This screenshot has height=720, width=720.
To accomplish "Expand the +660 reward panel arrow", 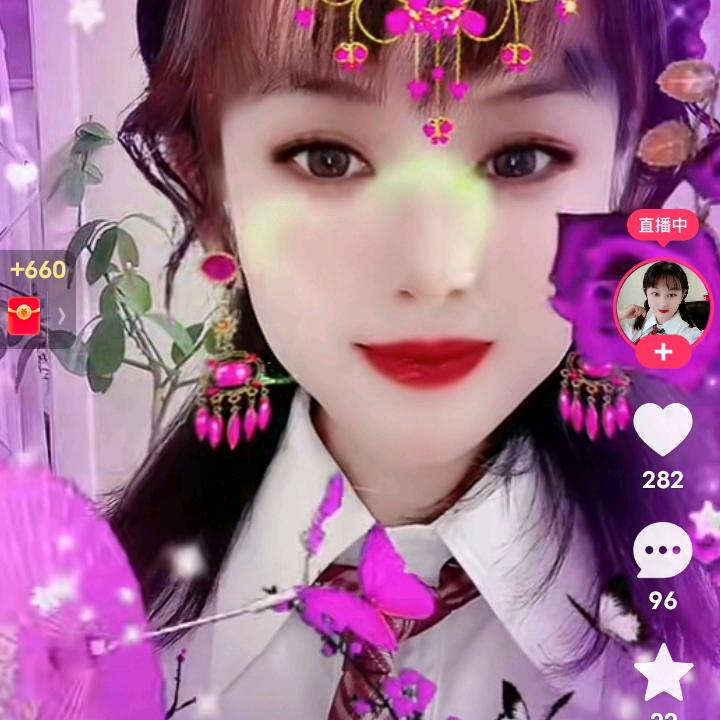I will point(61,316).
